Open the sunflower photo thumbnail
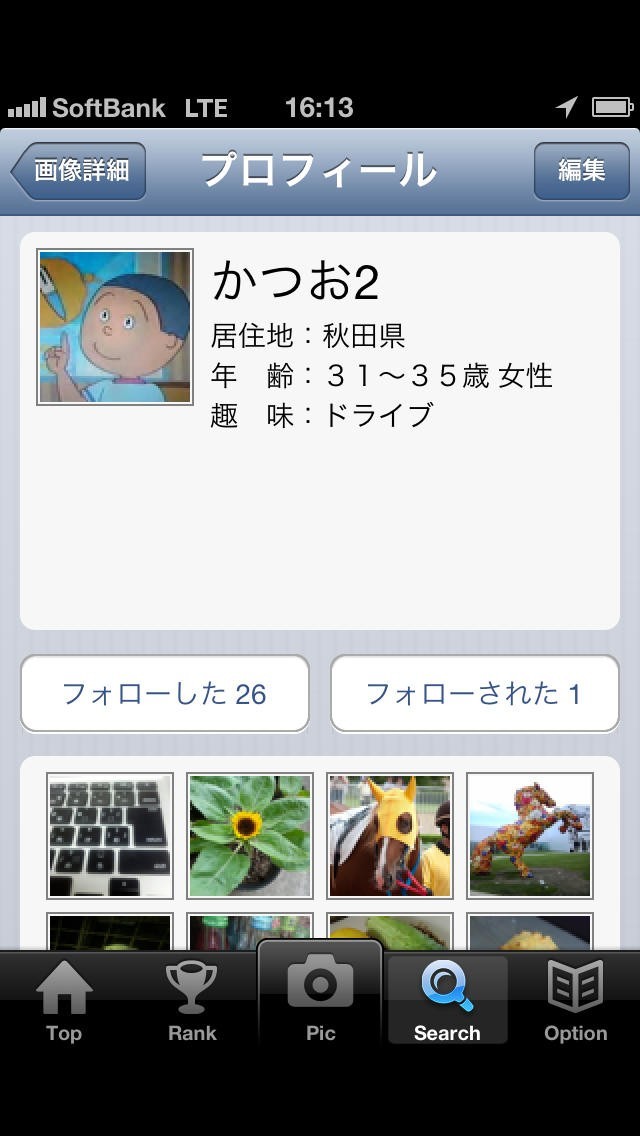The height and width of the screenshot is (1136, 640). pos(250,836)
